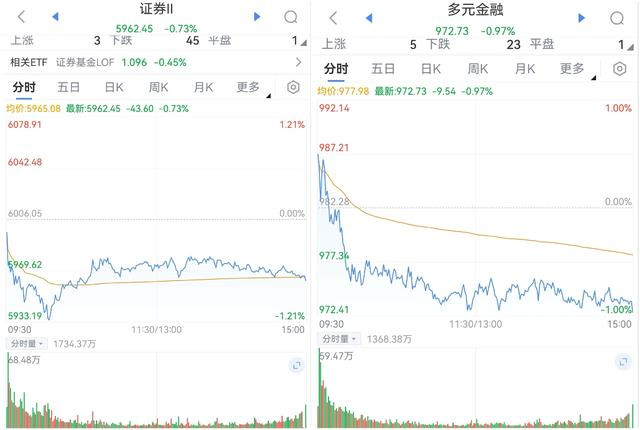The width and height of the screenshot is (640, 430).
Task: Jump to next sector after 多元金融
Action: [582, 18]
